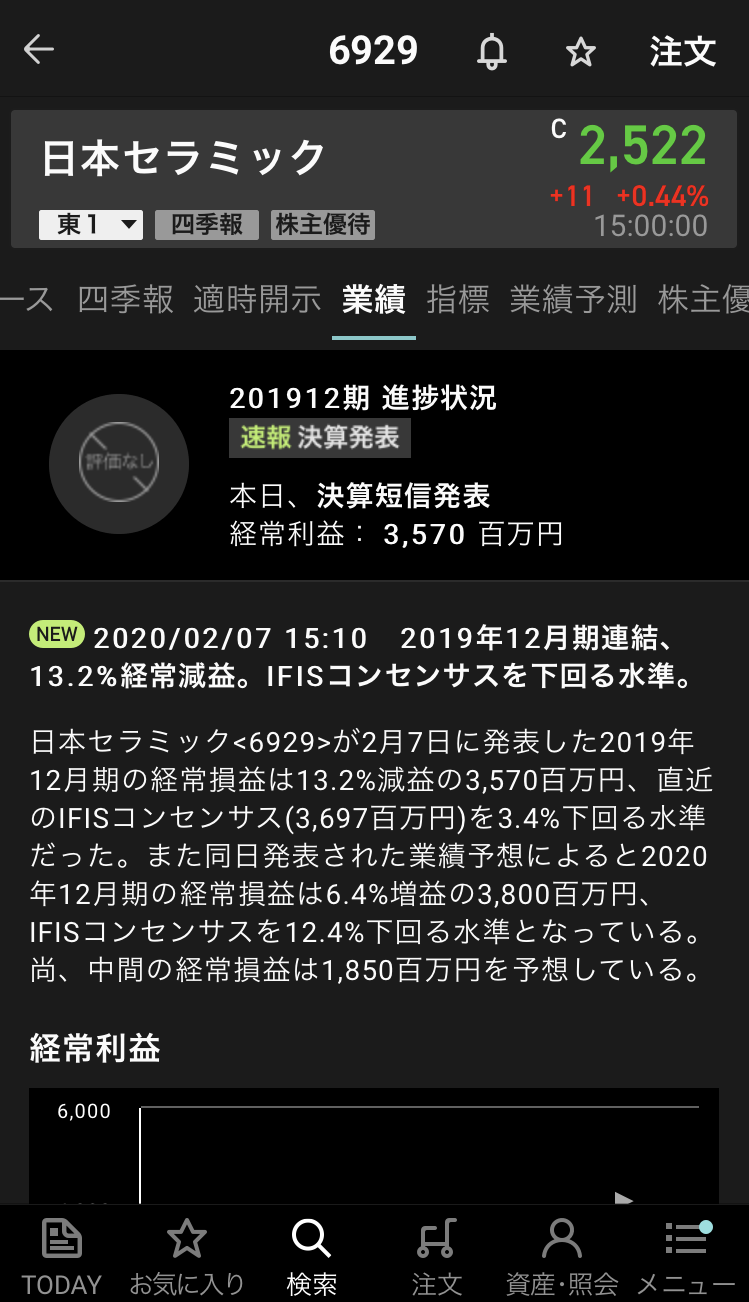The image size is (749, 1302).
Task: Select the 業績 tab
Action: click(x=373, y=299)
